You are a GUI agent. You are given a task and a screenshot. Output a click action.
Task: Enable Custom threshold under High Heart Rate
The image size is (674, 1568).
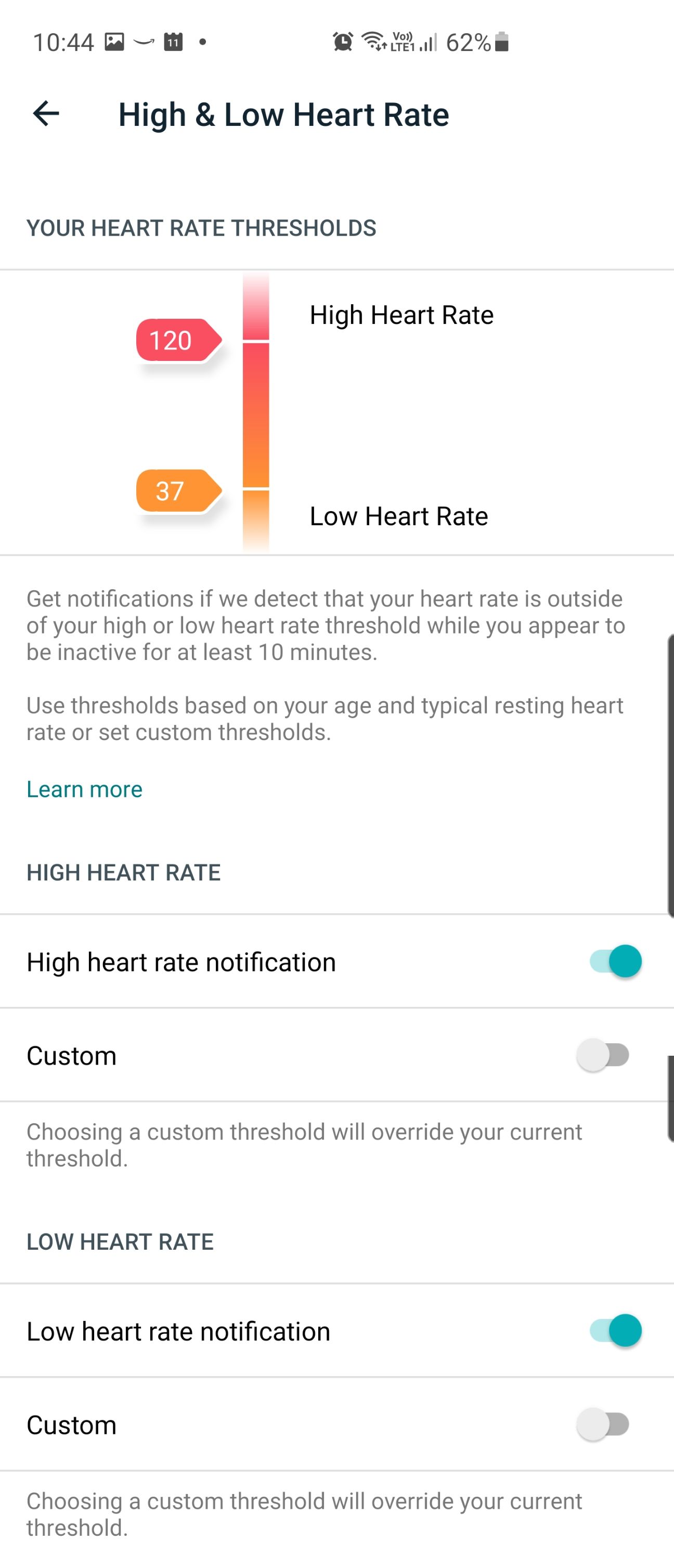(603, 1055)
